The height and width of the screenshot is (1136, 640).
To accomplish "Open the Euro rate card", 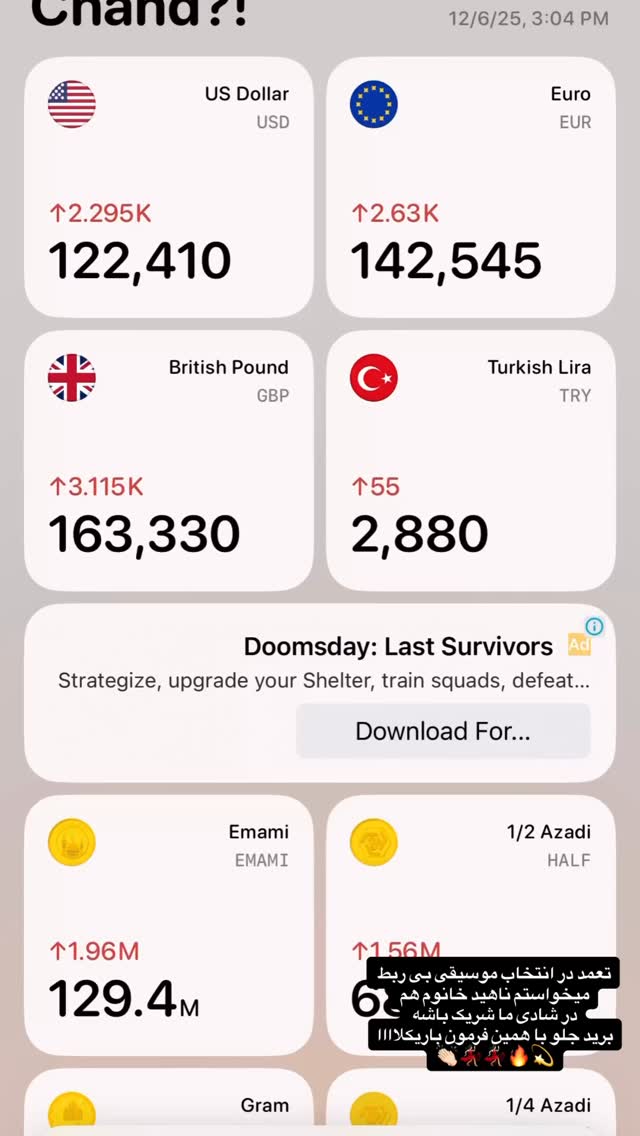I will tap(471, 187).
